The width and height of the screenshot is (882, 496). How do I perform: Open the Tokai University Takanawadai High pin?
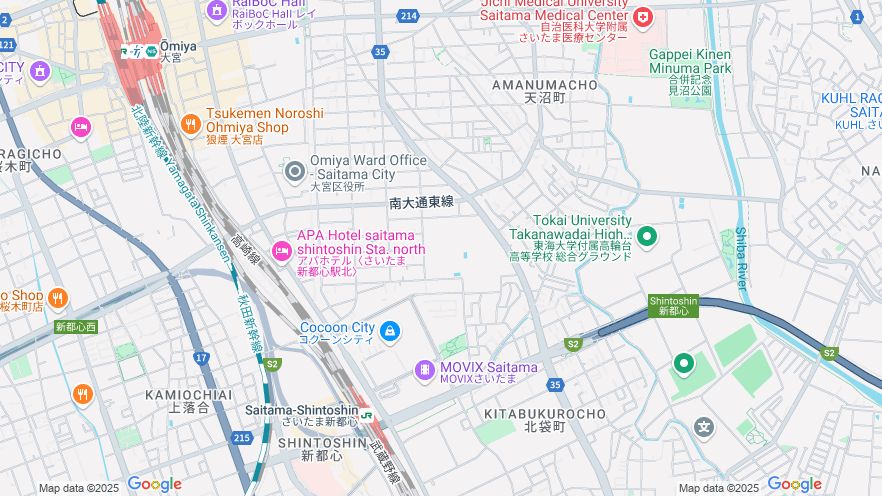647,237
